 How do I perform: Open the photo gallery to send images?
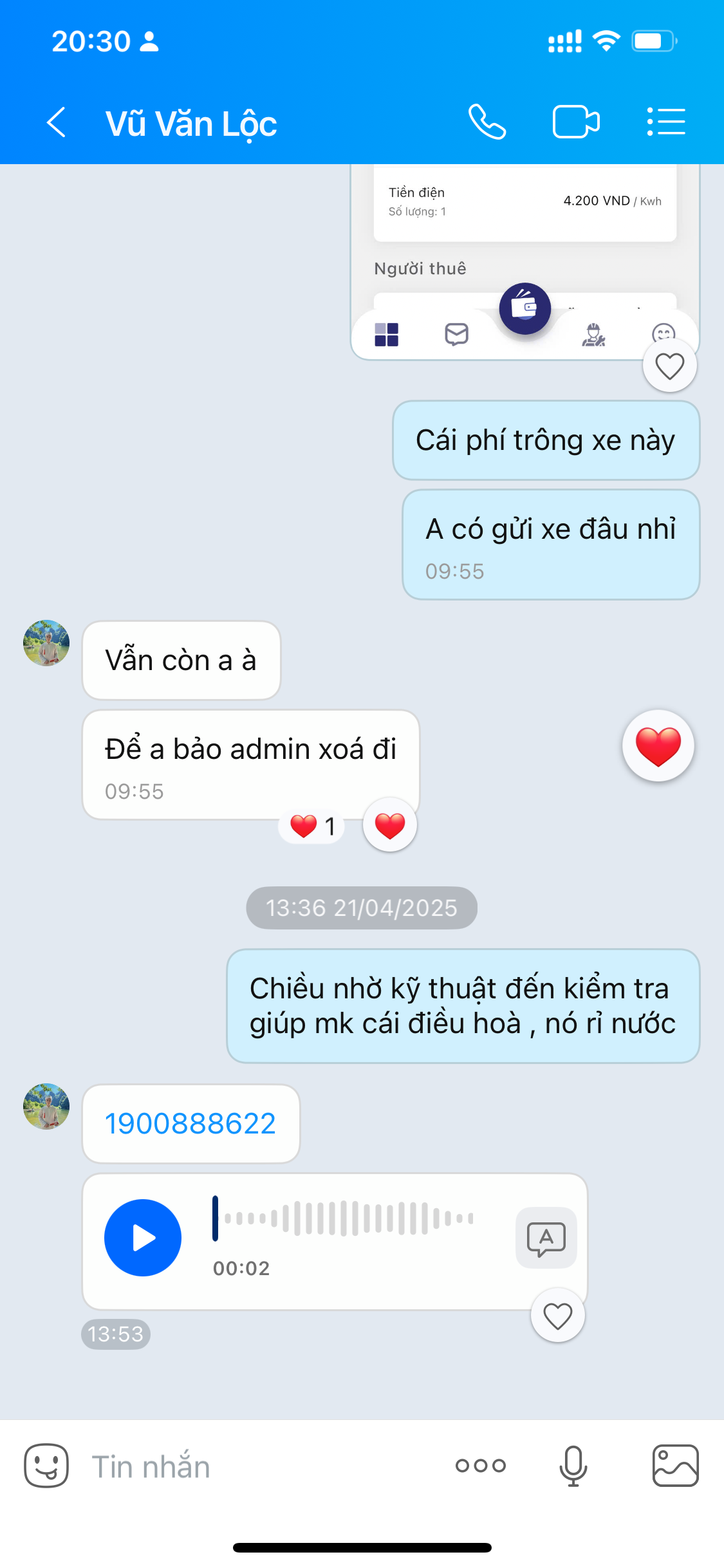(675, 1466)
